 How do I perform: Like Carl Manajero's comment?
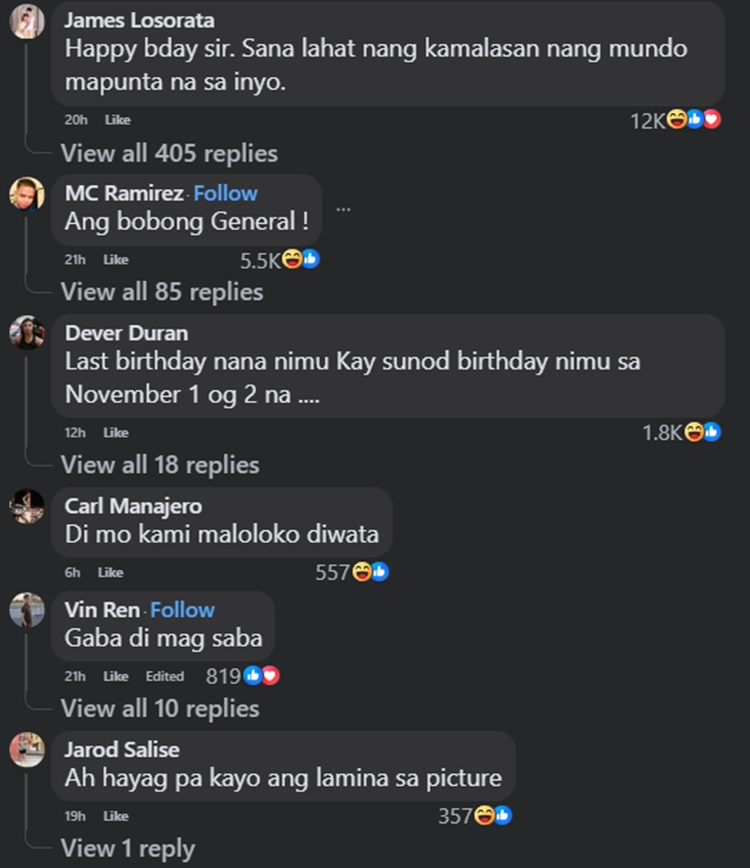click(110, 573)
